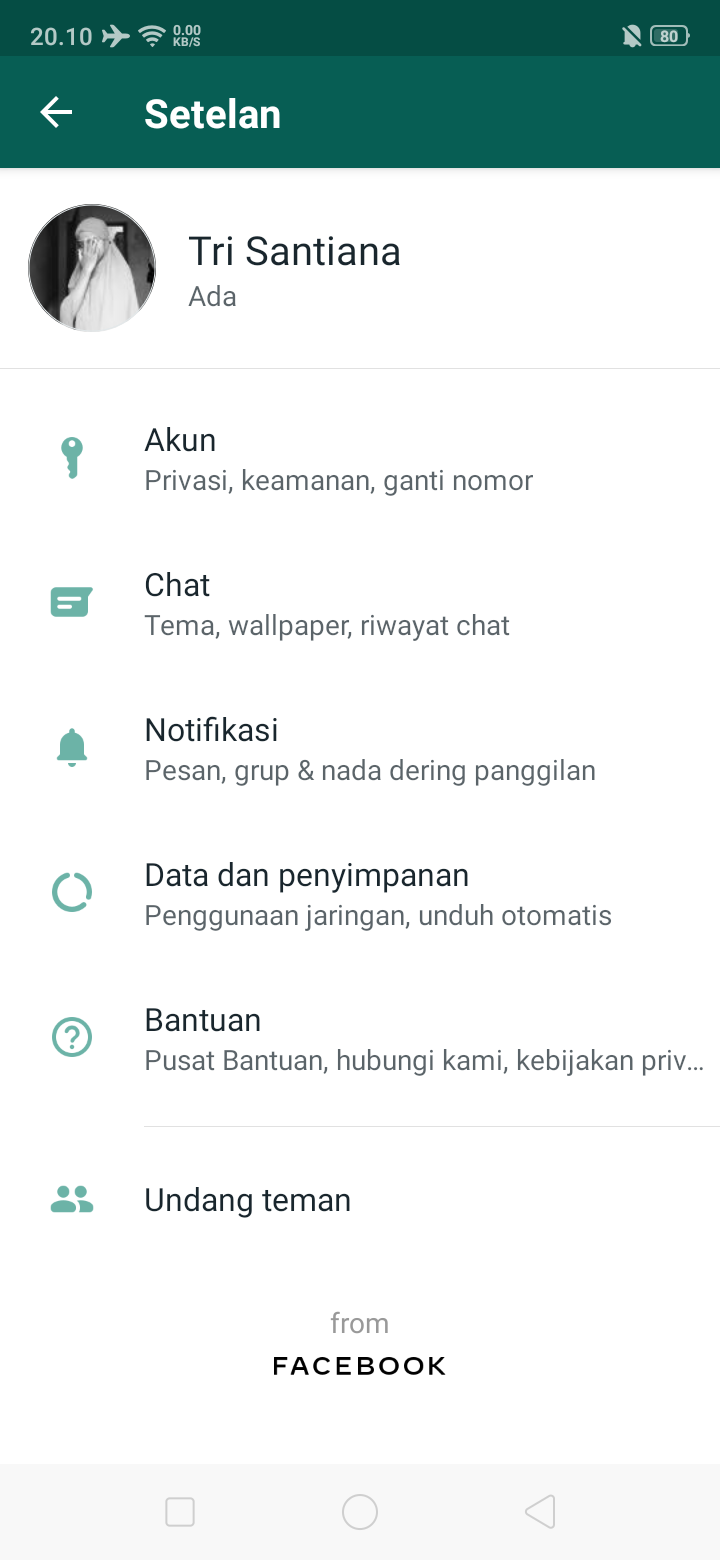Go back using the app bar arrow
Screen dimensions: 720x1560
pyautogui.click(x=56, y=113)
